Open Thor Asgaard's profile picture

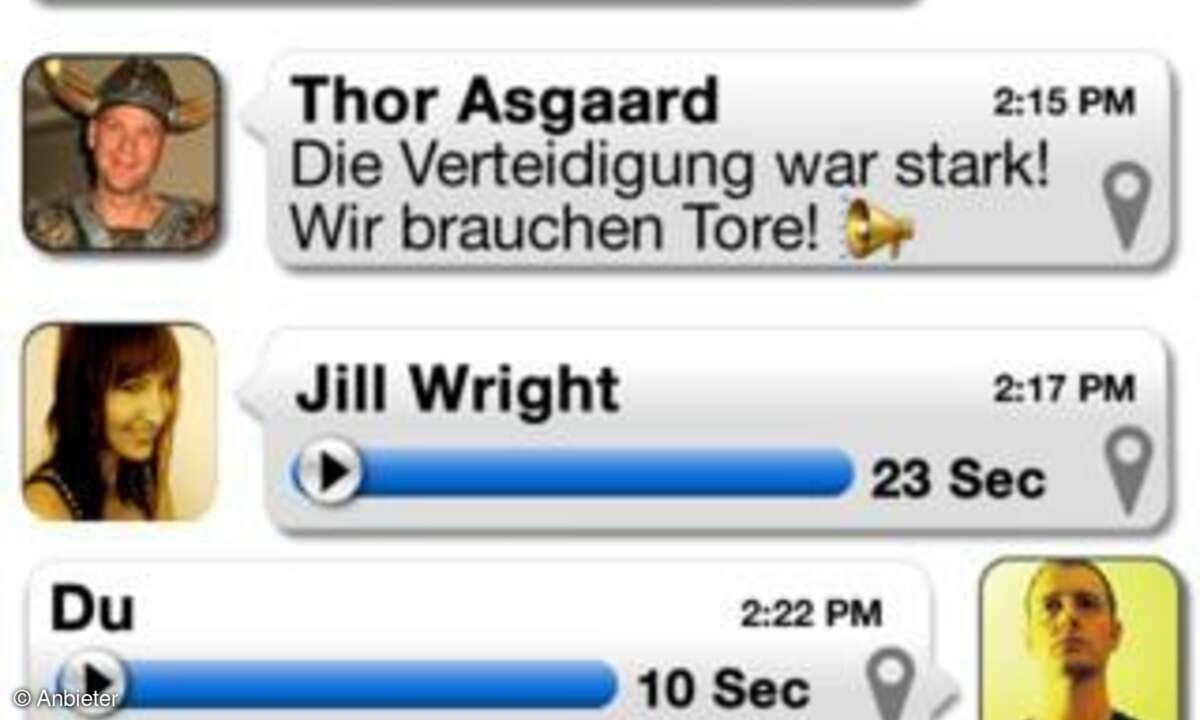pos(120,152)
